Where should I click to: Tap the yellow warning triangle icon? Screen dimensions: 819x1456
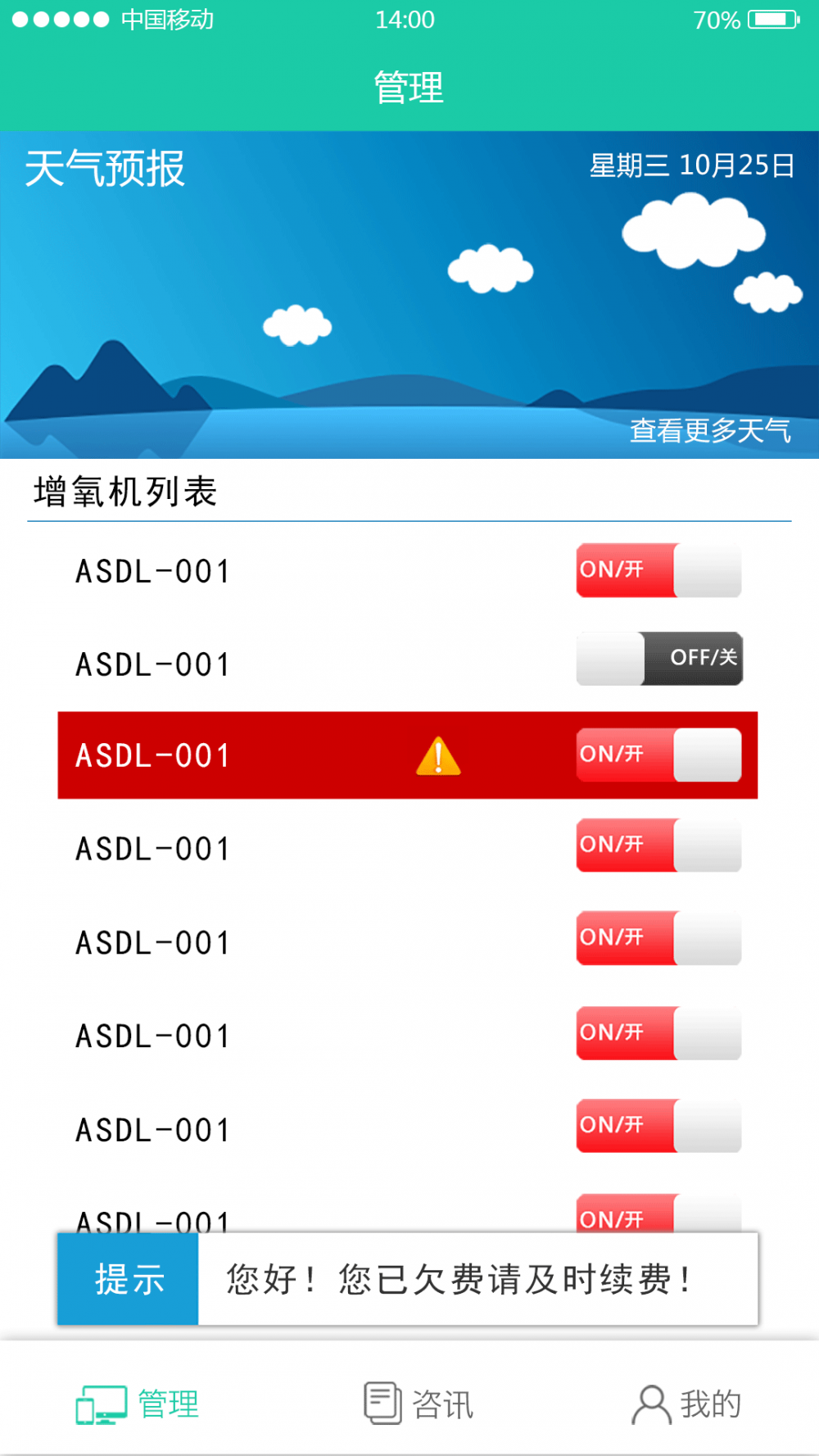point(438,755)
